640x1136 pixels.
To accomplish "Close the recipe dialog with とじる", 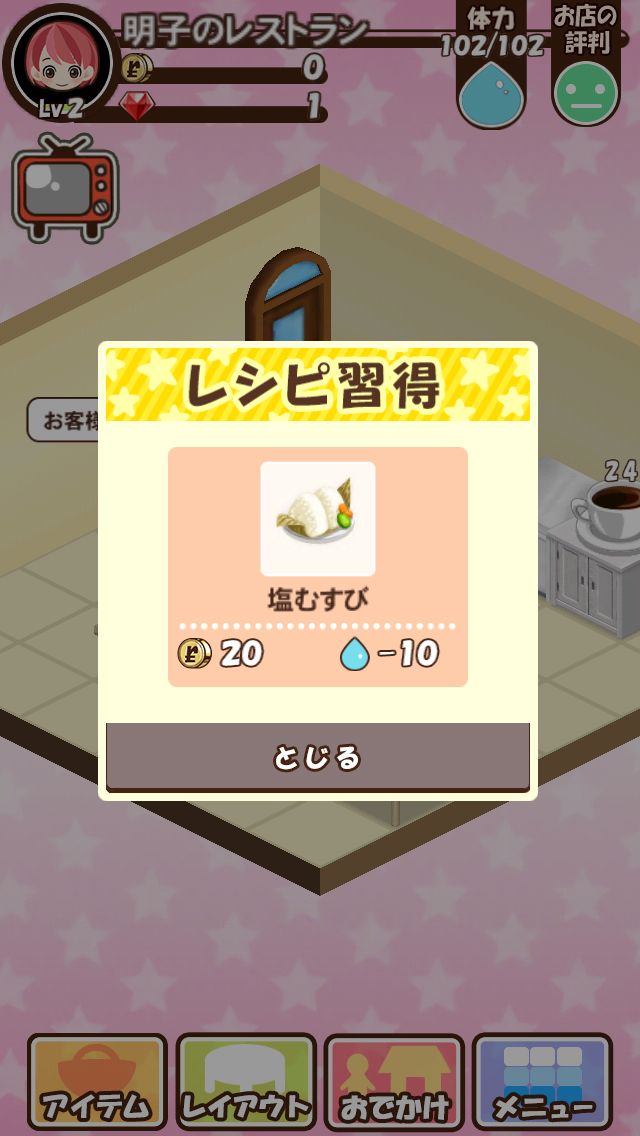I will coord(317,757).
